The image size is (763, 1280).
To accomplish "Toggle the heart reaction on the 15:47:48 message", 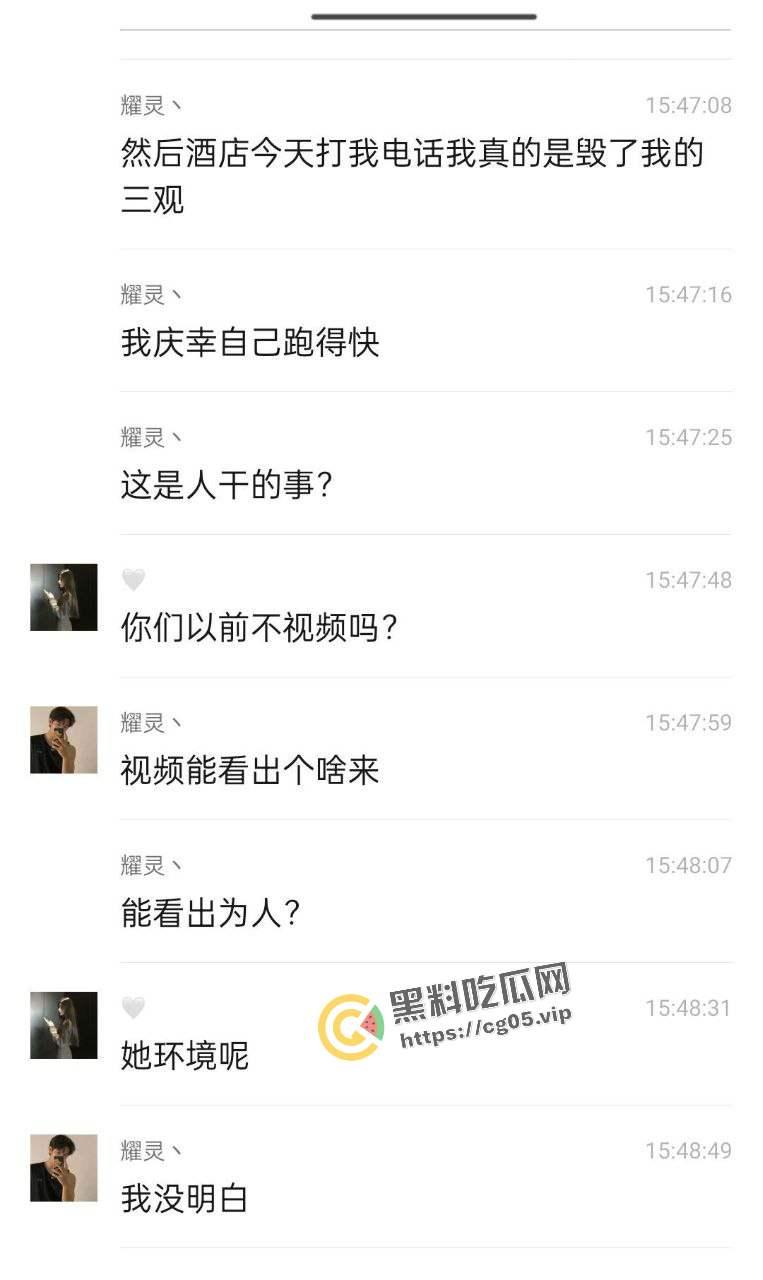I will point(135,578).
